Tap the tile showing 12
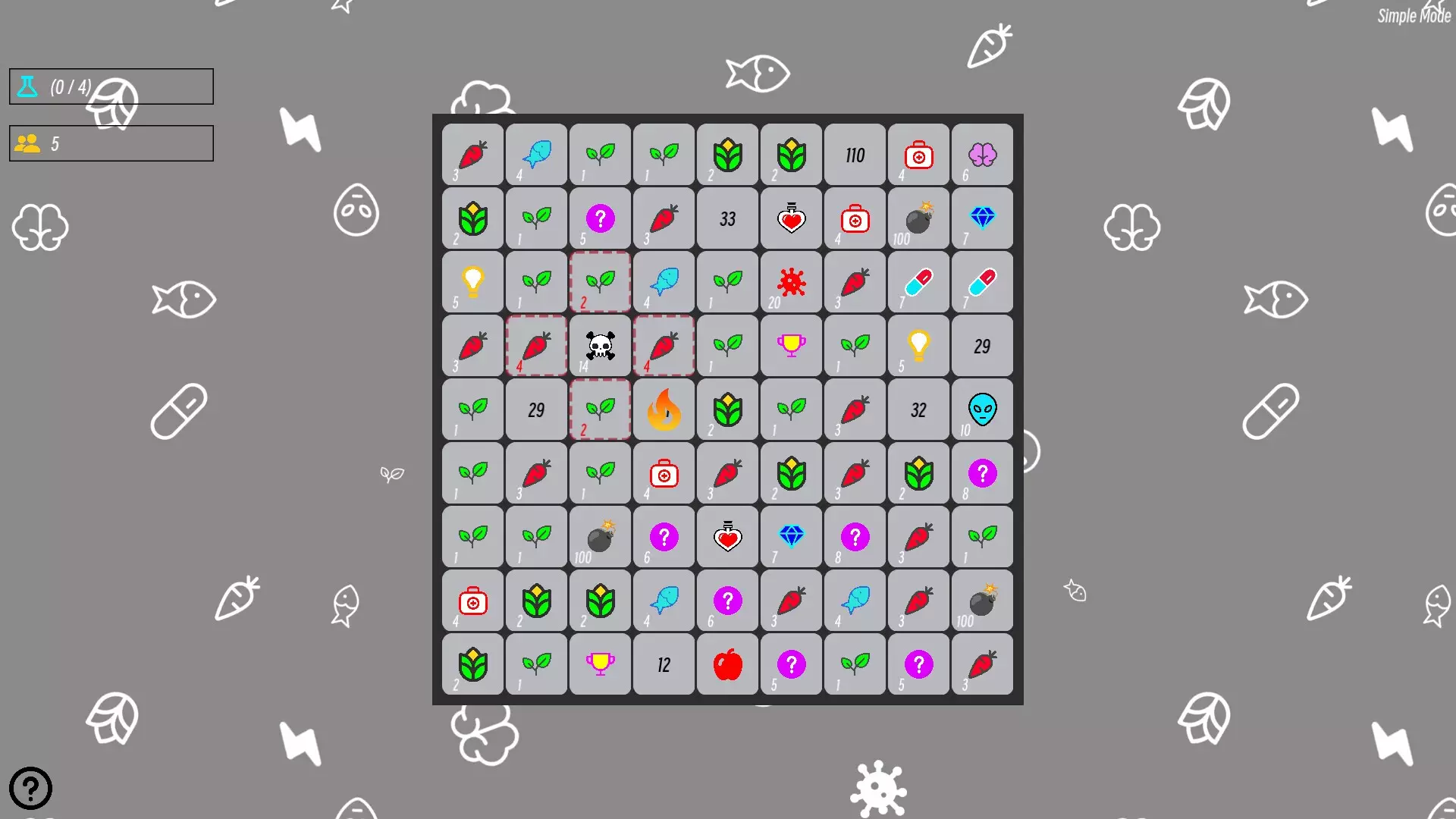The width and height of the screenshot is (1456, 819). tap(664, 664)
